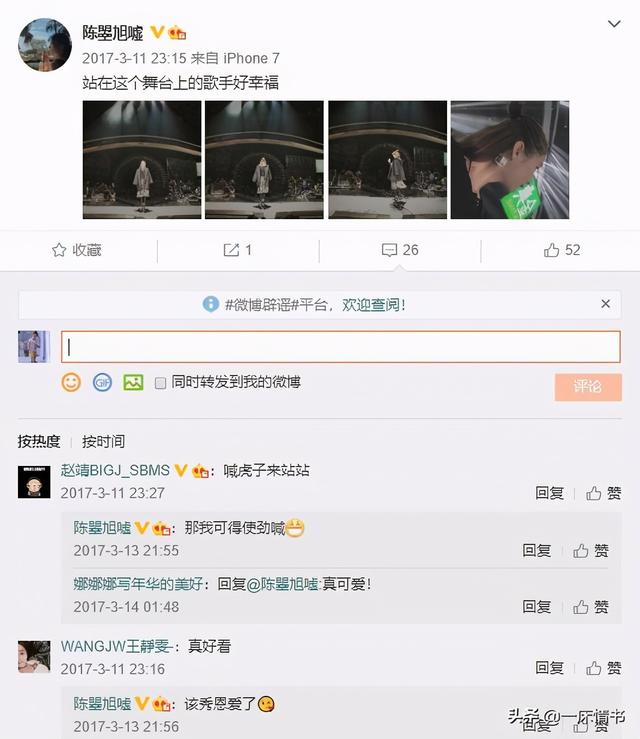640x739 pixels.
Task: Sort comments by 按时间
Action: [103, 441]
